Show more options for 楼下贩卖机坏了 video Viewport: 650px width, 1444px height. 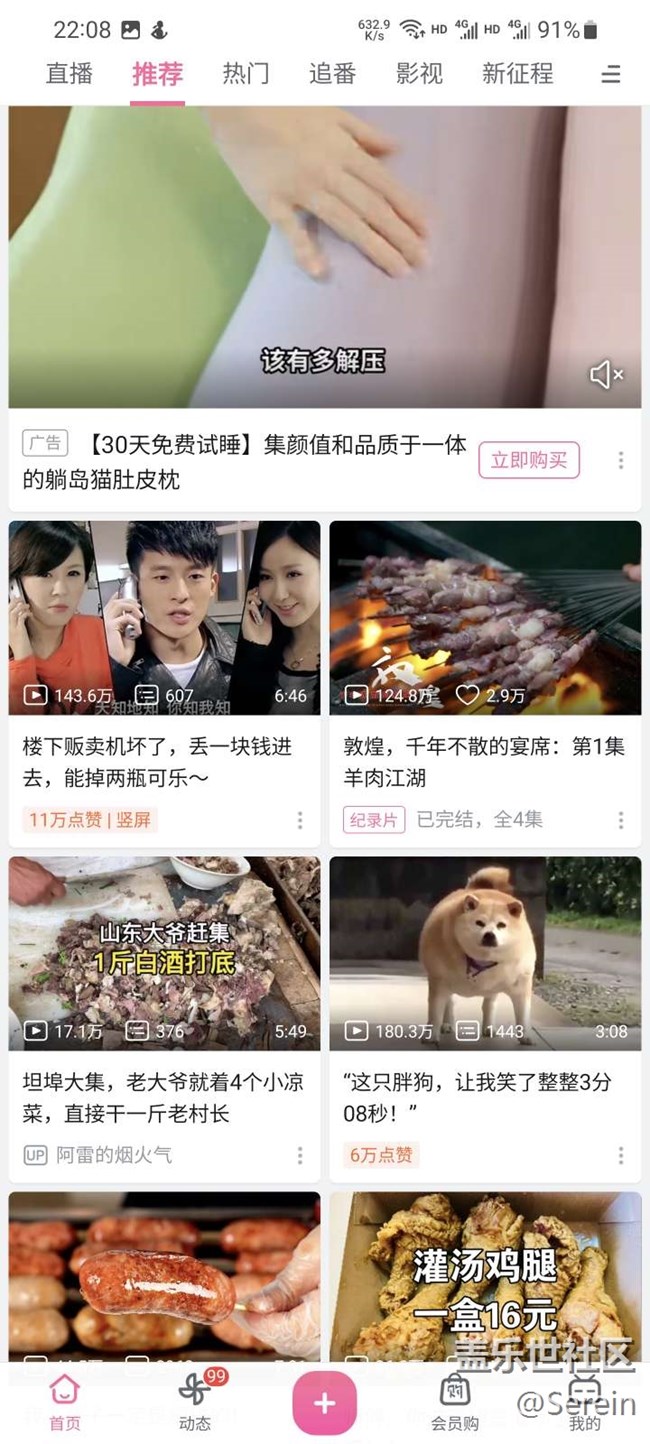coord(300,820)
